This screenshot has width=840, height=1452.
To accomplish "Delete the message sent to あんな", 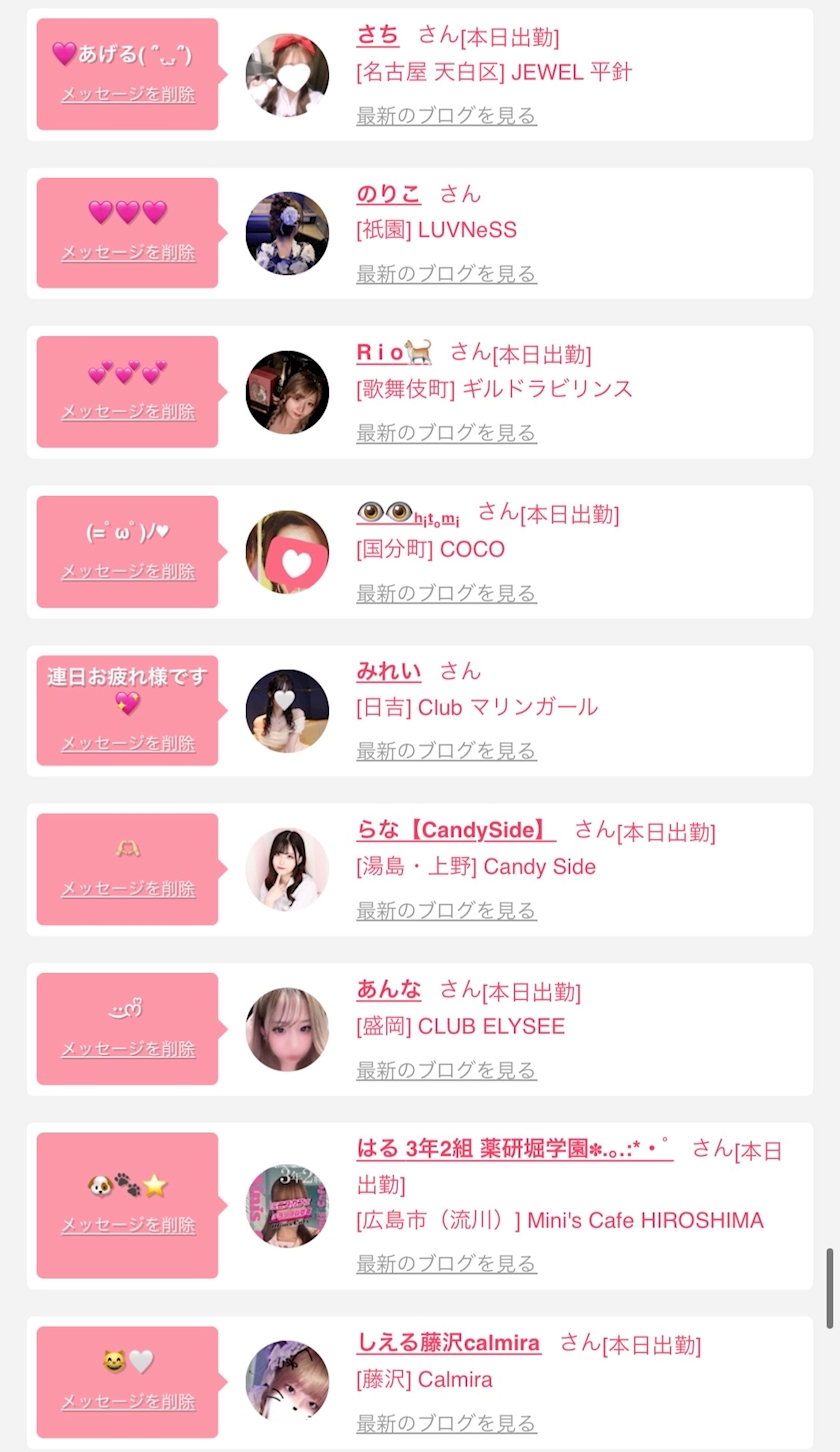I will [x=128, y=1049].
